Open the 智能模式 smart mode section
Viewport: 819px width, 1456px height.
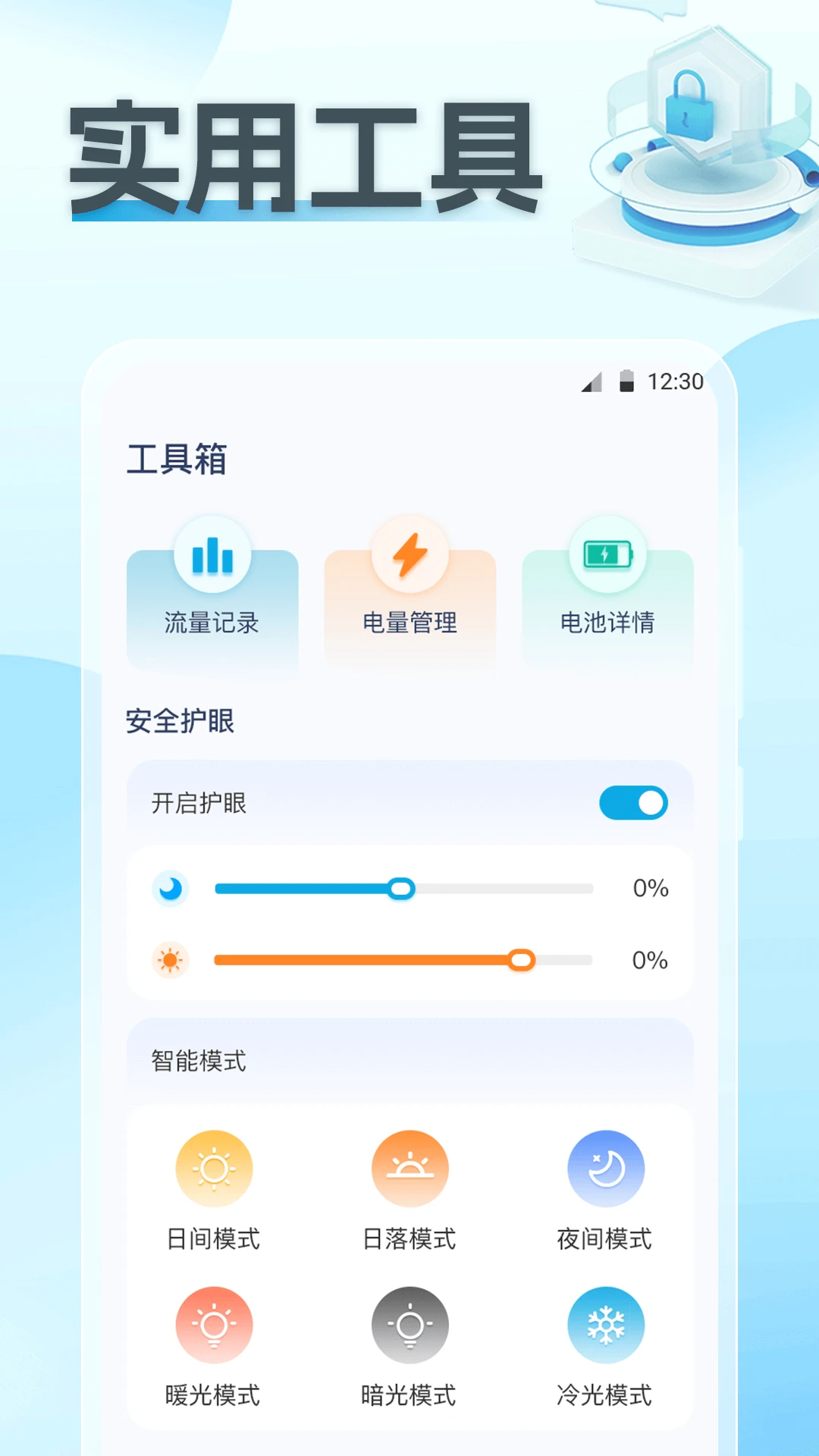pyautogui.click(x=196, y=1062)
